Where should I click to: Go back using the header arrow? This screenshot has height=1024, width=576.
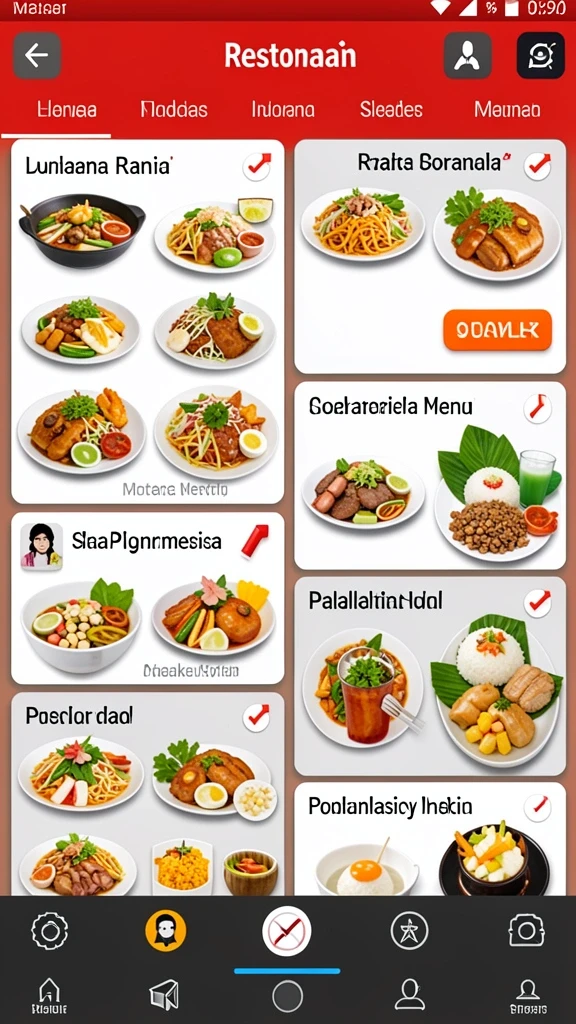(x=37, y=56)
